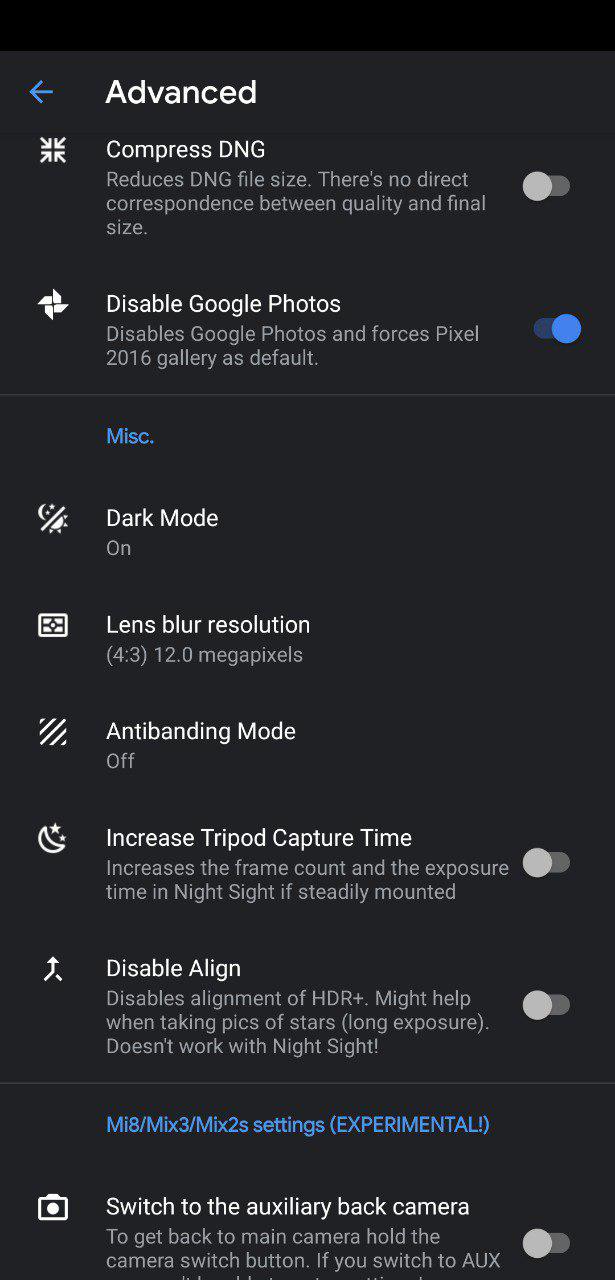Go back from Advanced settings
This screenshot has height=1280, width=615.
click(41, 92)
